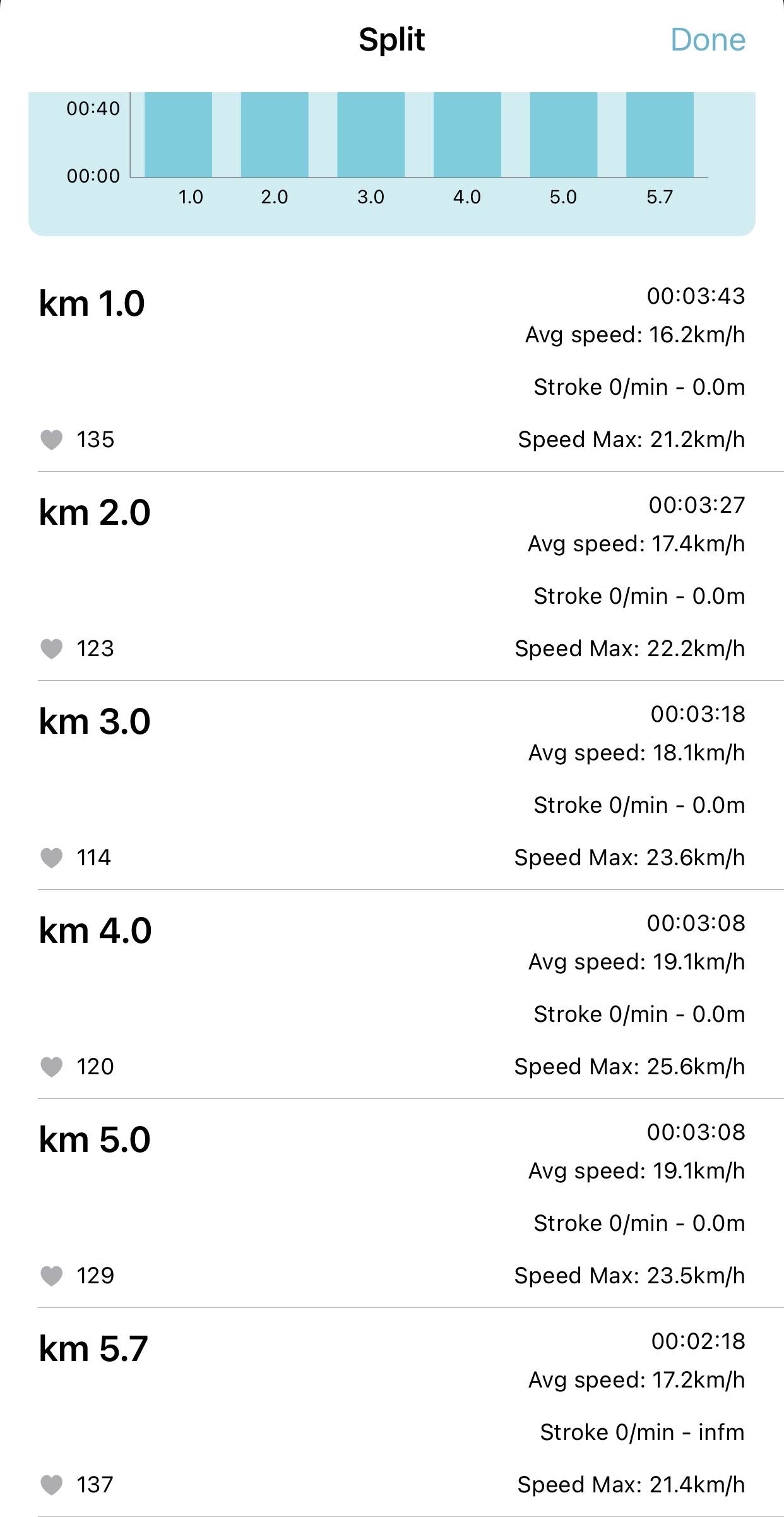Tap Done to close the Split view
The image size is (784, 1517).
point(708,40)
